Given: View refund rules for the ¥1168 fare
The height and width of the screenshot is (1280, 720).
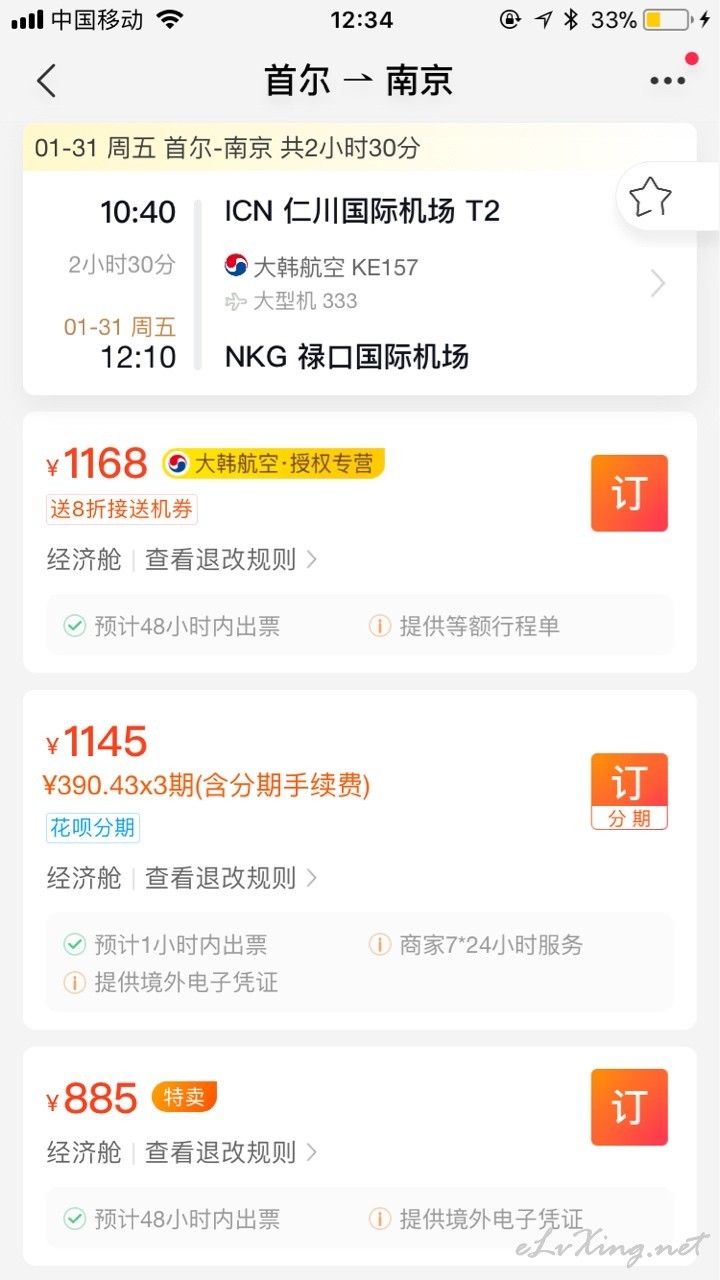Looking at the screenshot, I should pyautogui.click(x=231, y=559).
